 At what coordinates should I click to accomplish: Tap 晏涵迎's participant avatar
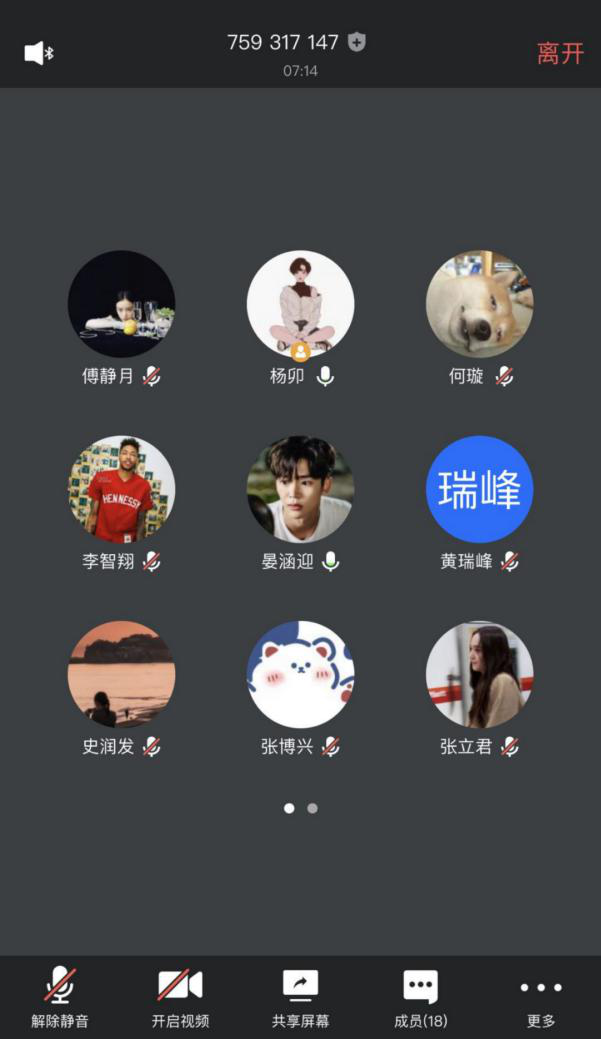tap(300, 489)
